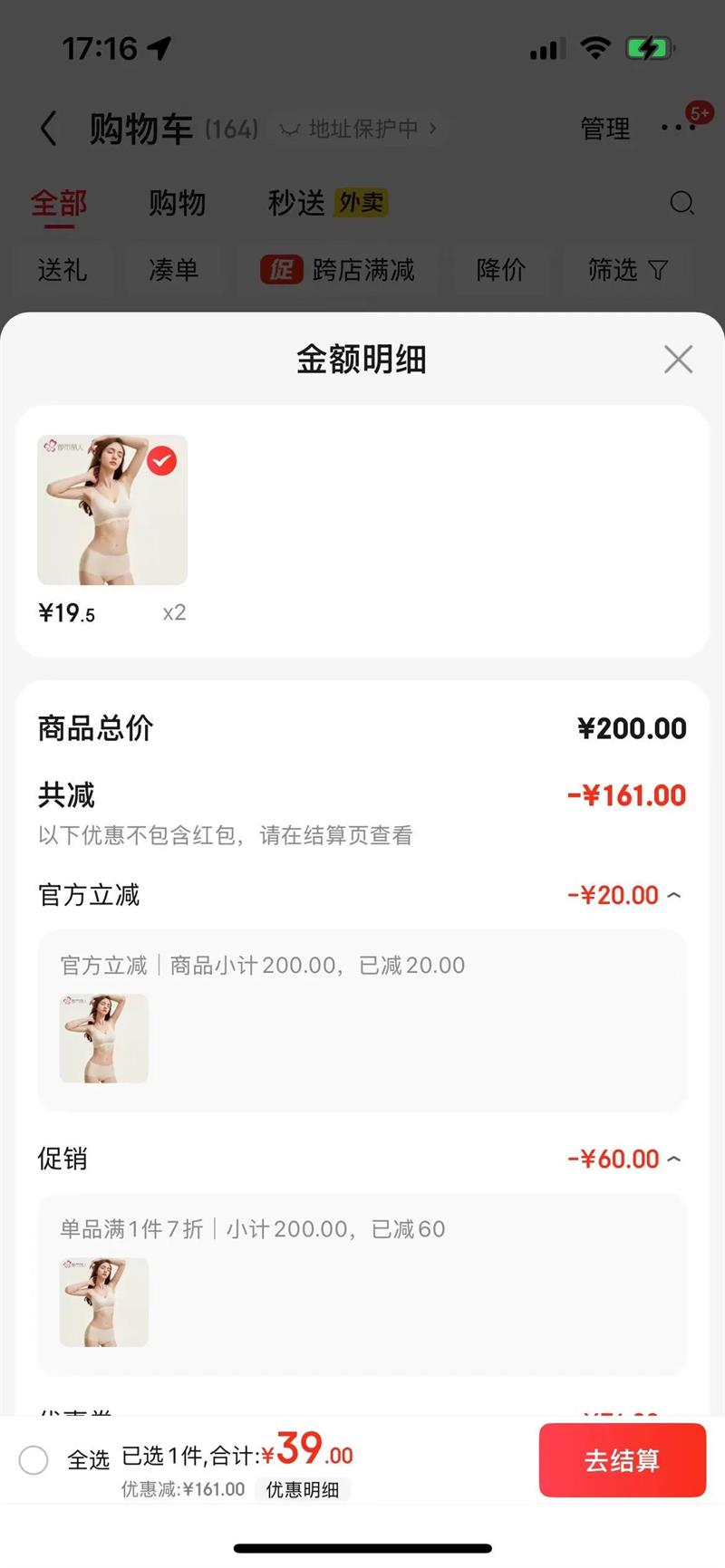Select the 降价 filter chip
The image size is (725, 1568).
[501, 270]
